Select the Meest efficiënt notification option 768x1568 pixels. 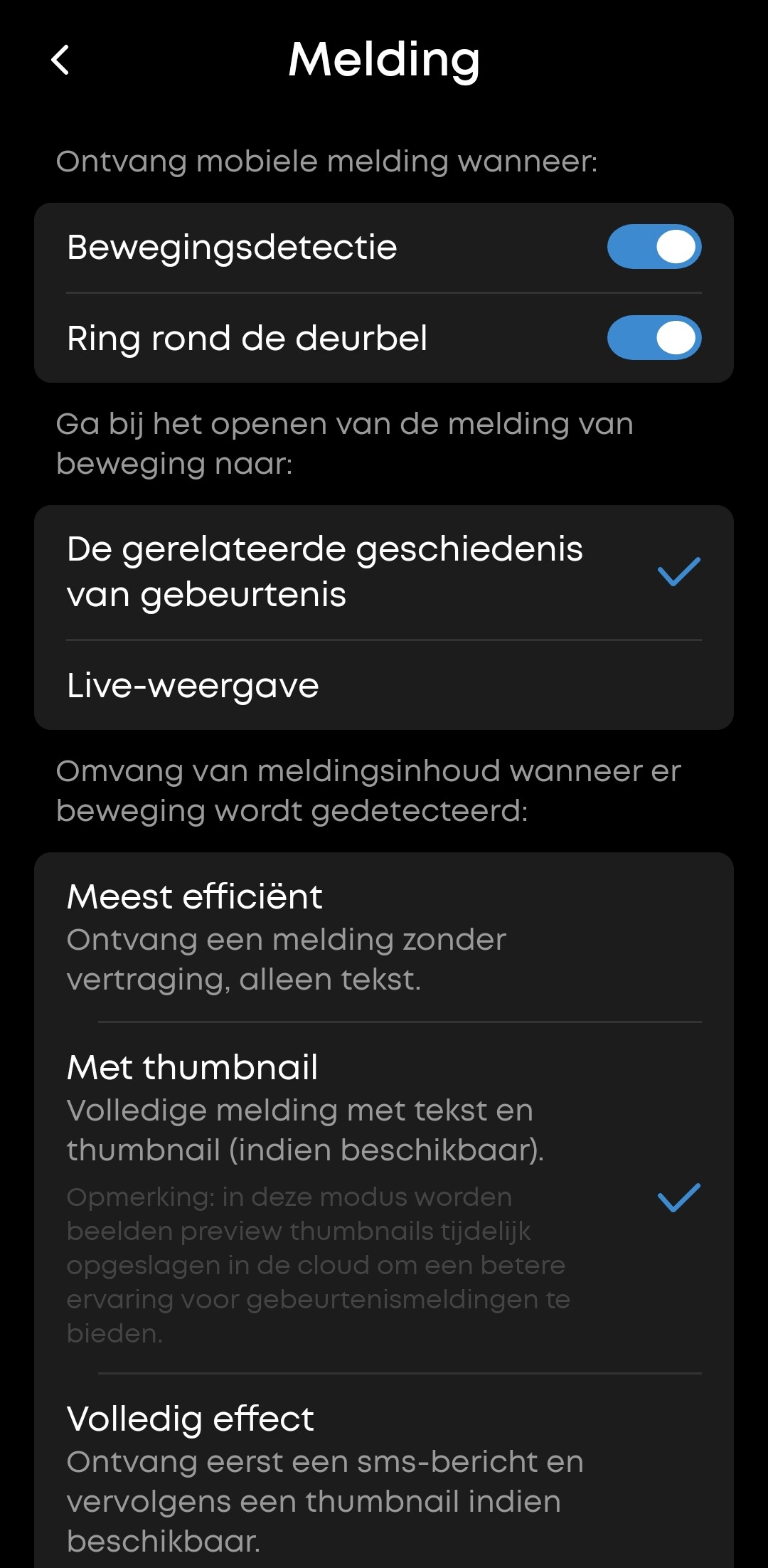tap(384, 936)
